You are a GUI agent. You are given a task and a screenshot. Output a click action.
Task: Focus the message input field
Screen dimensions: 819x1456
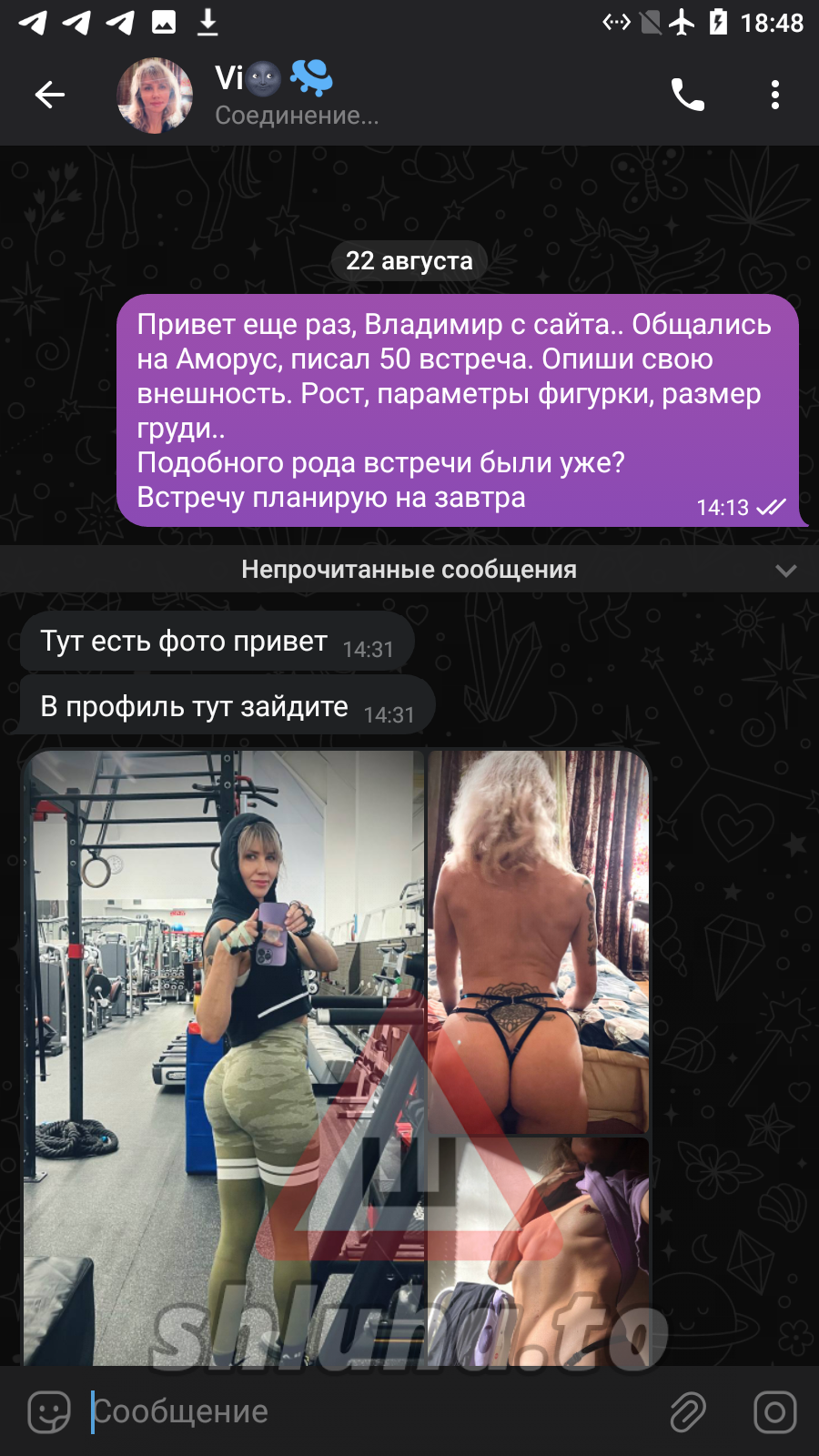pos(364,1412)
